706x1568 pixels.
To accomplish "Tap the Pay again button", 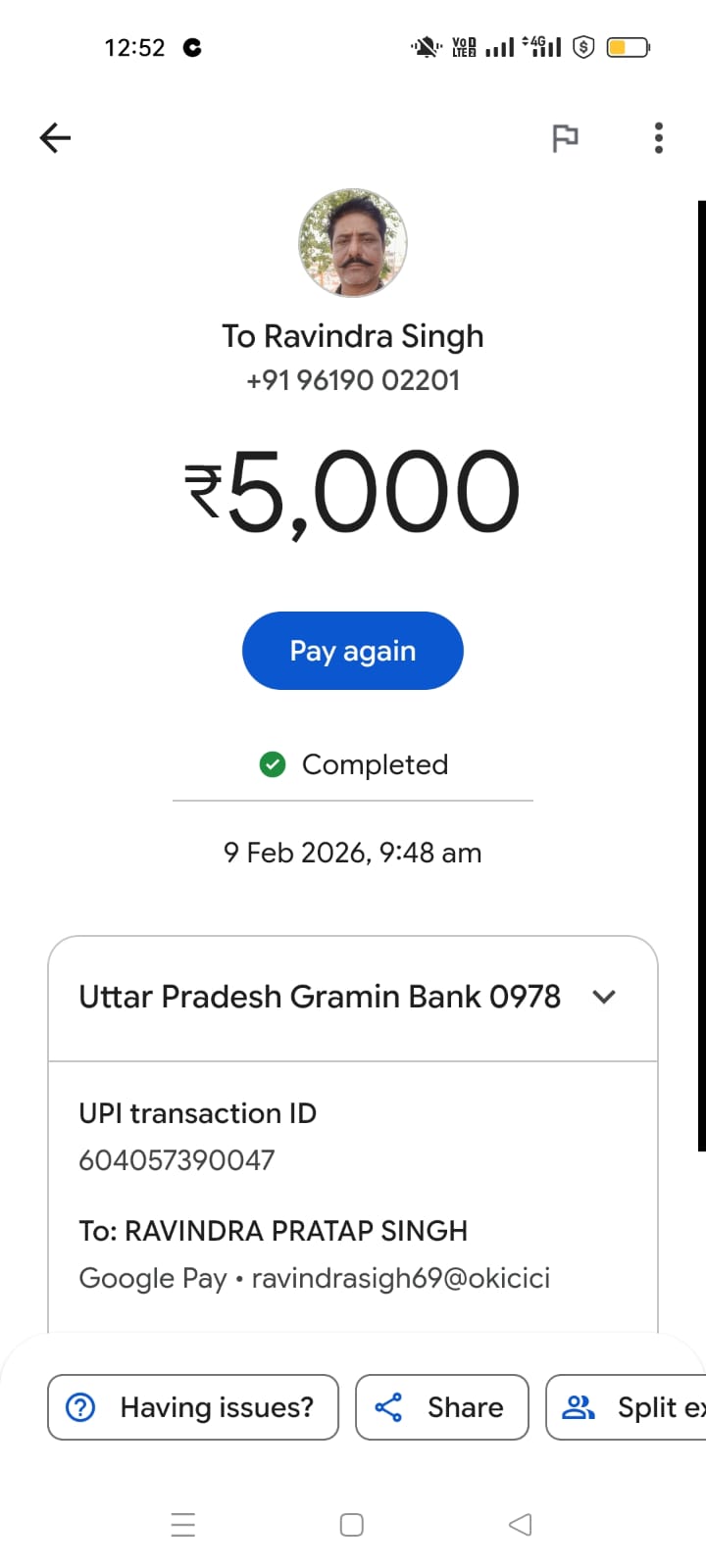I will (353, 651).
